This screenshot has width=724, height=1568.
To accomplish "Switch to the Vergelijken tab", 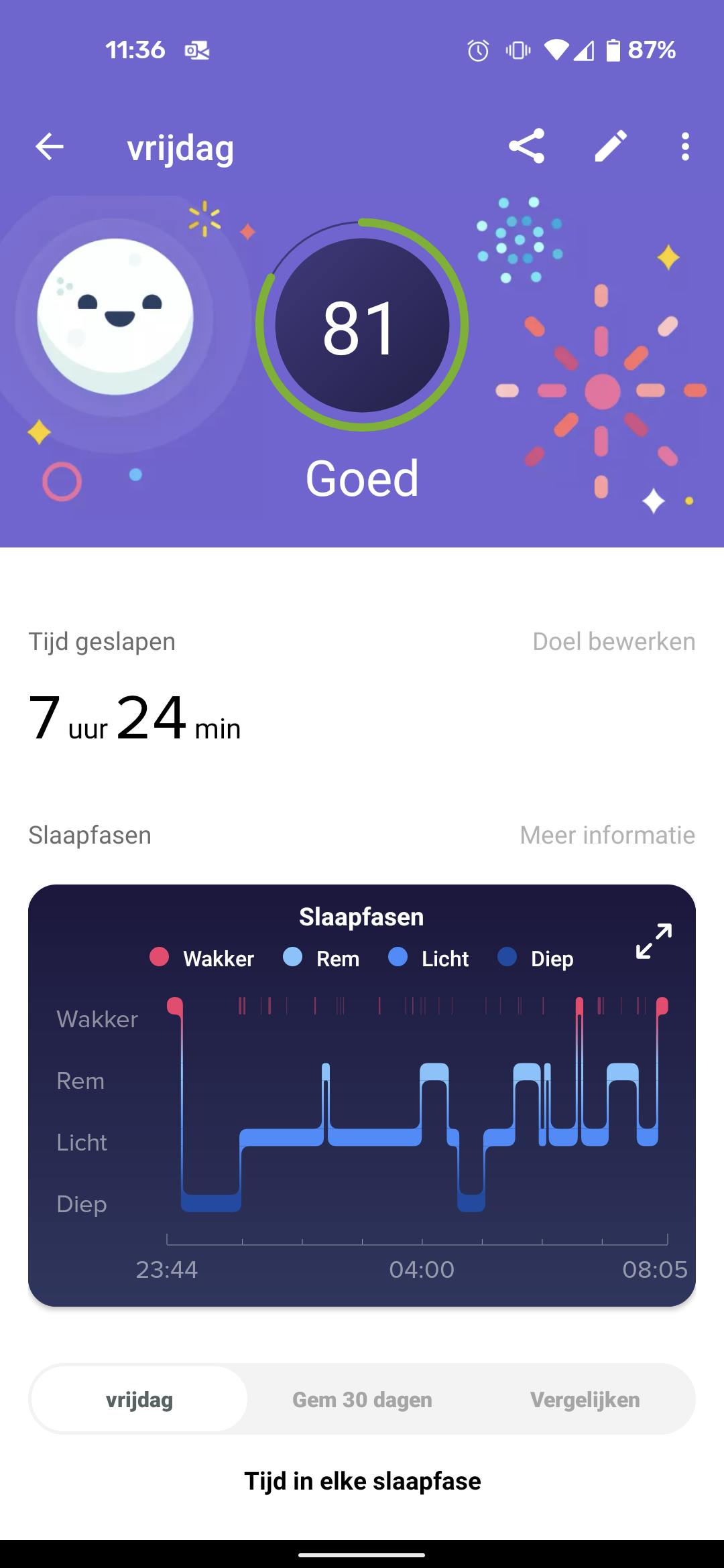I will [x=585, y=1399].
